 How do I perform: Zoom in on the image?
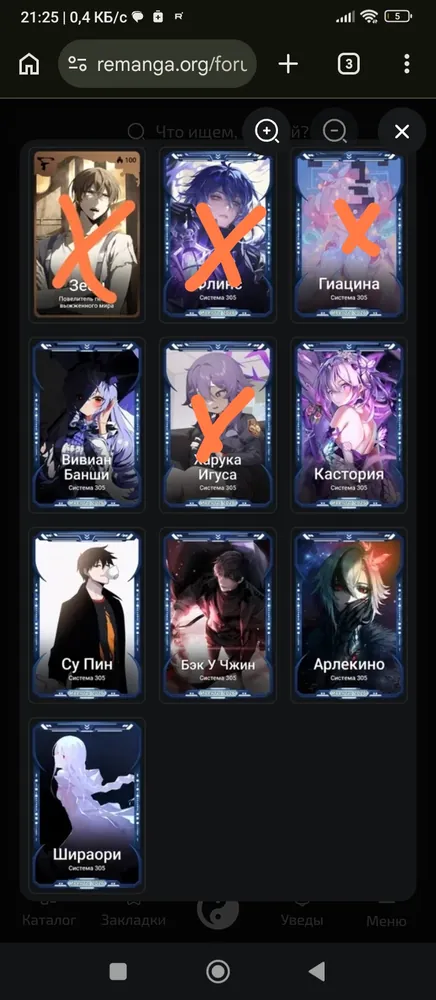click(x=267, y=132)
